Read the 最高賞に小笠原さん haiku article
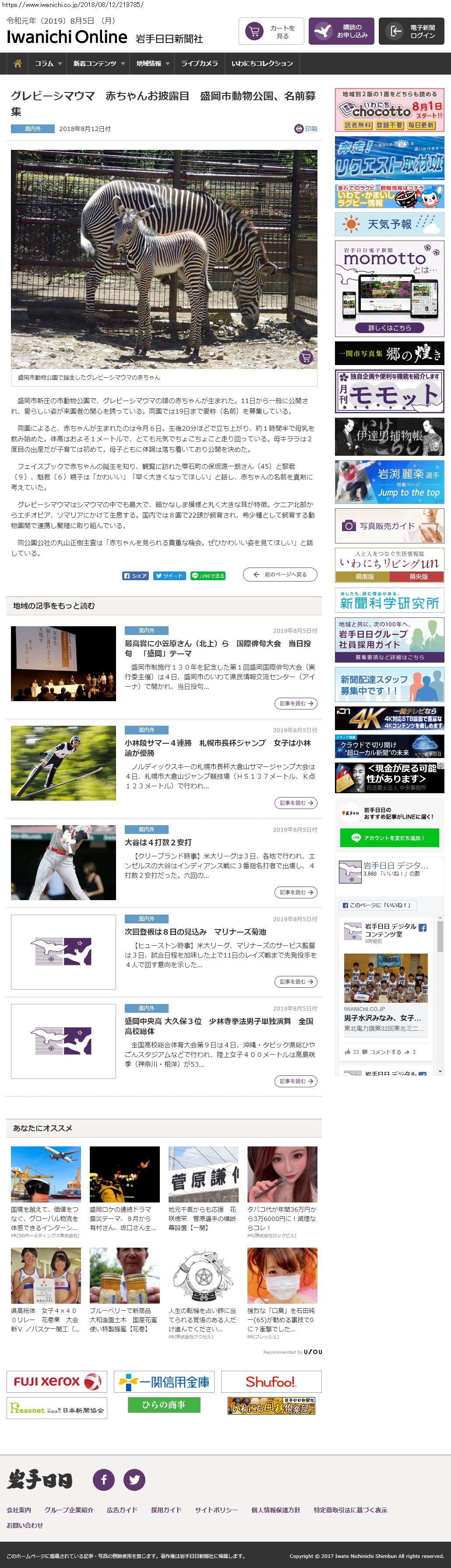 [218, 648]
